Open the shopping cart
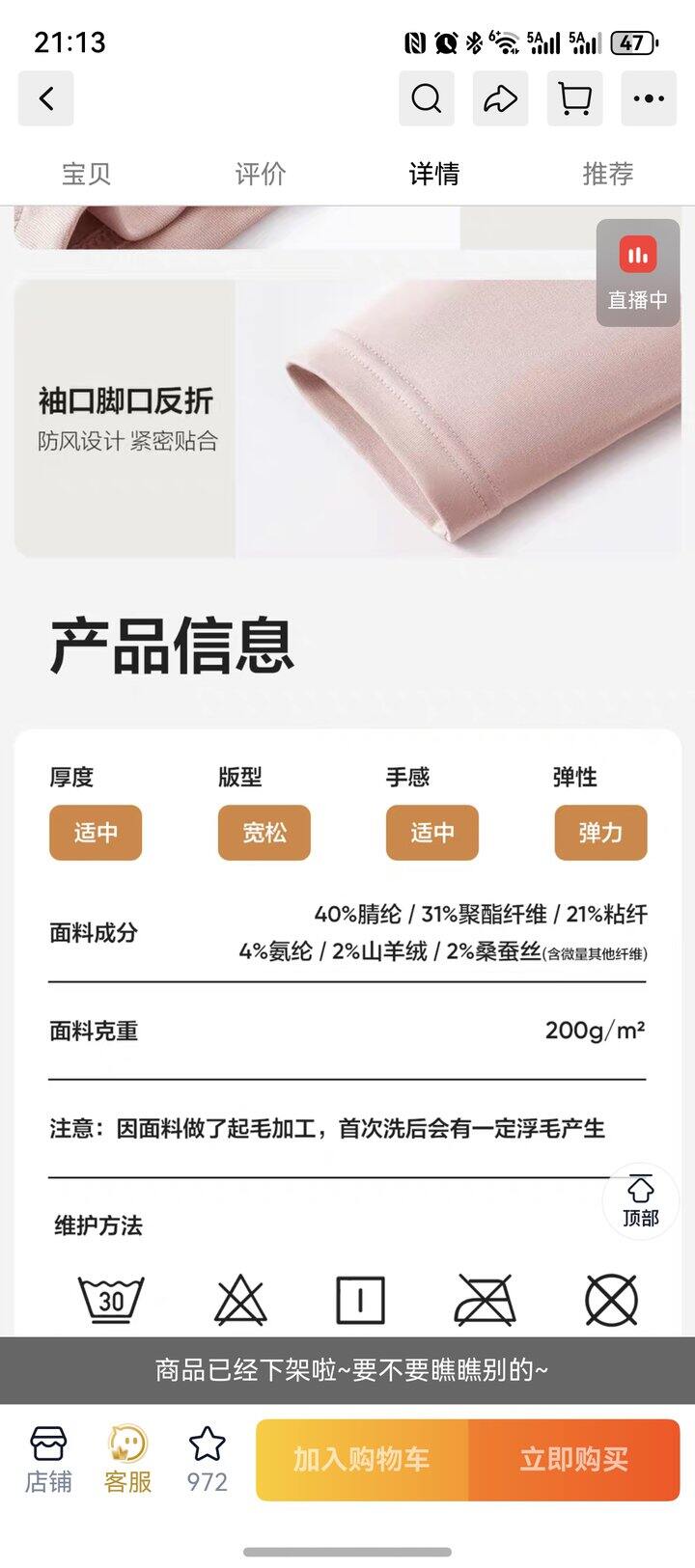 [574, 98]
